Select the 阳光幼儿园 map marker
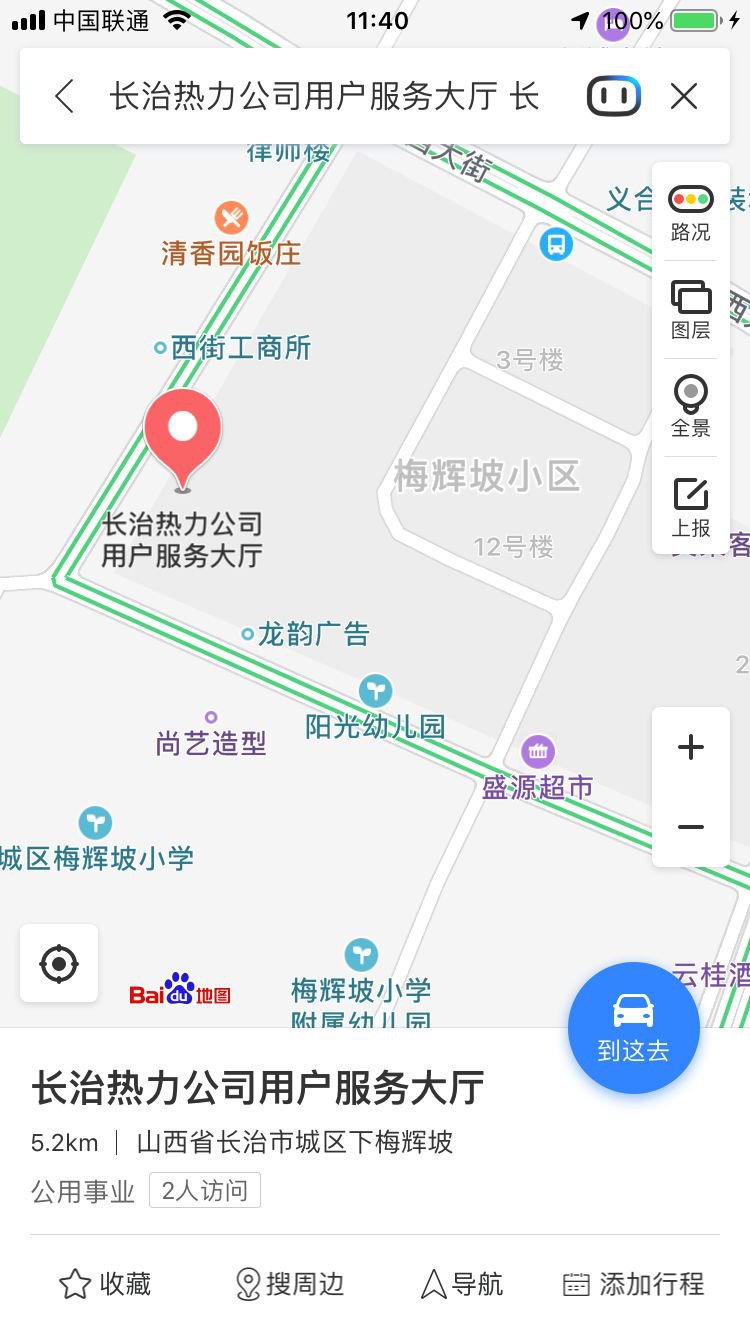The image size is (750, 1334). pos(376,691)
